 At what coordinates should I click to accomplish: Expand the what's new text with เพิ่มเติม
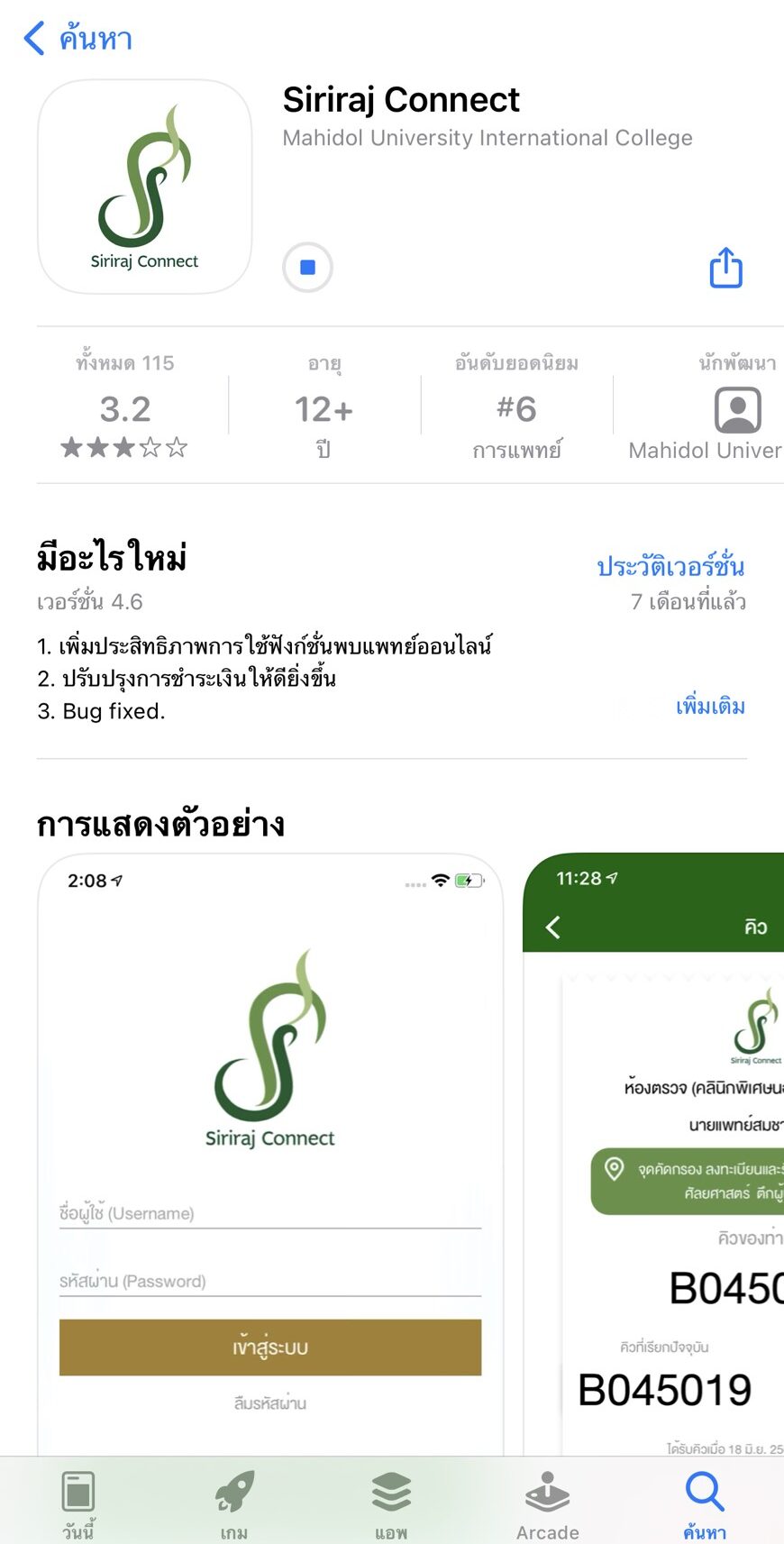pos(710,706)
